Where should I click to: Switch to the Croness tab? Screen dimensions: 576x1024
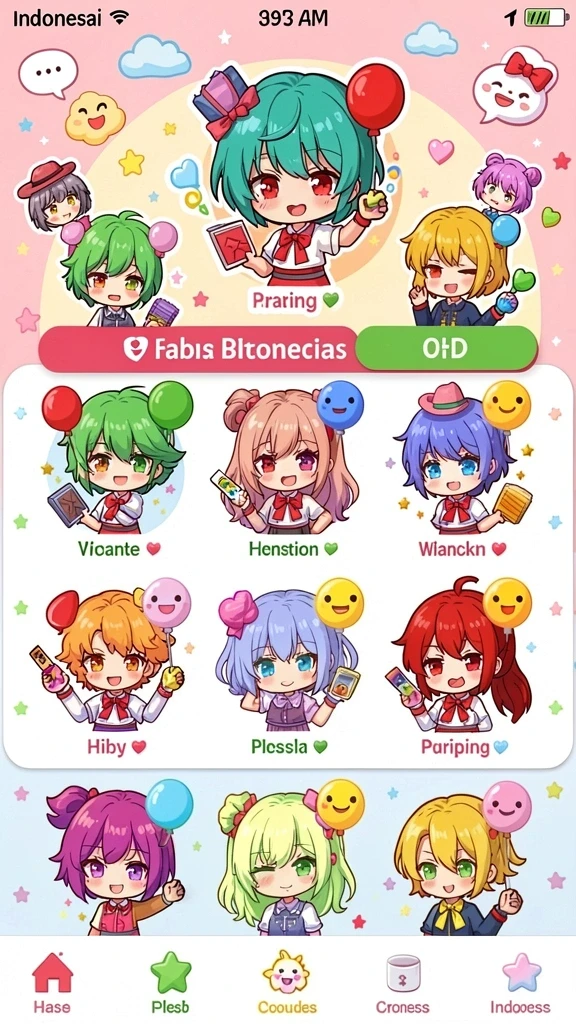403,982
